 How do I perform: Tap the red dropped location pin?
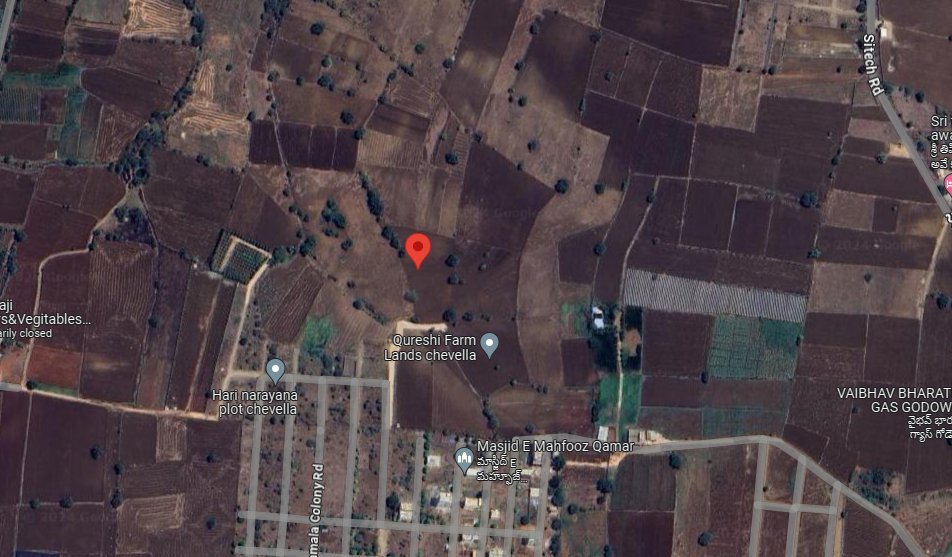(x=419, y=248)
